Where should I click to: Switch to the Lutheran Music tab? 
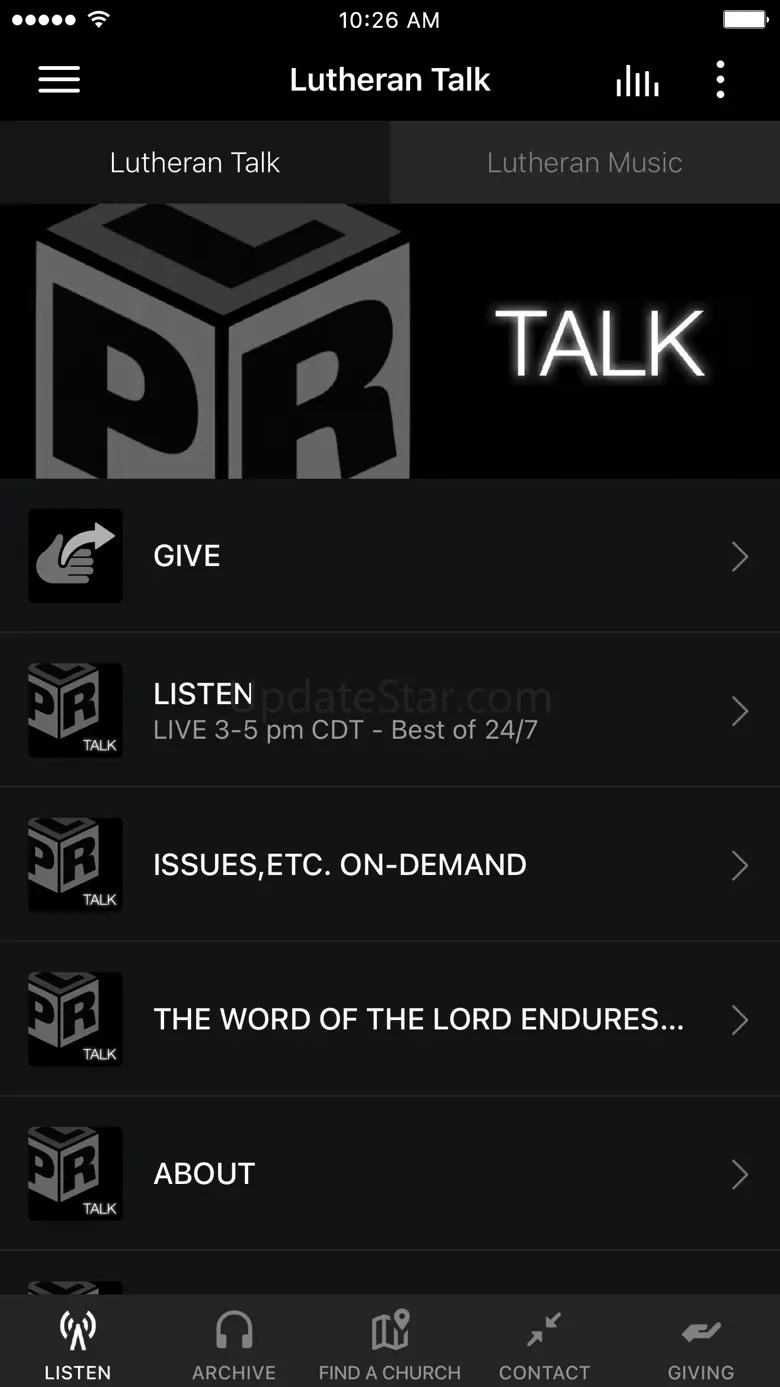[584, 163]
